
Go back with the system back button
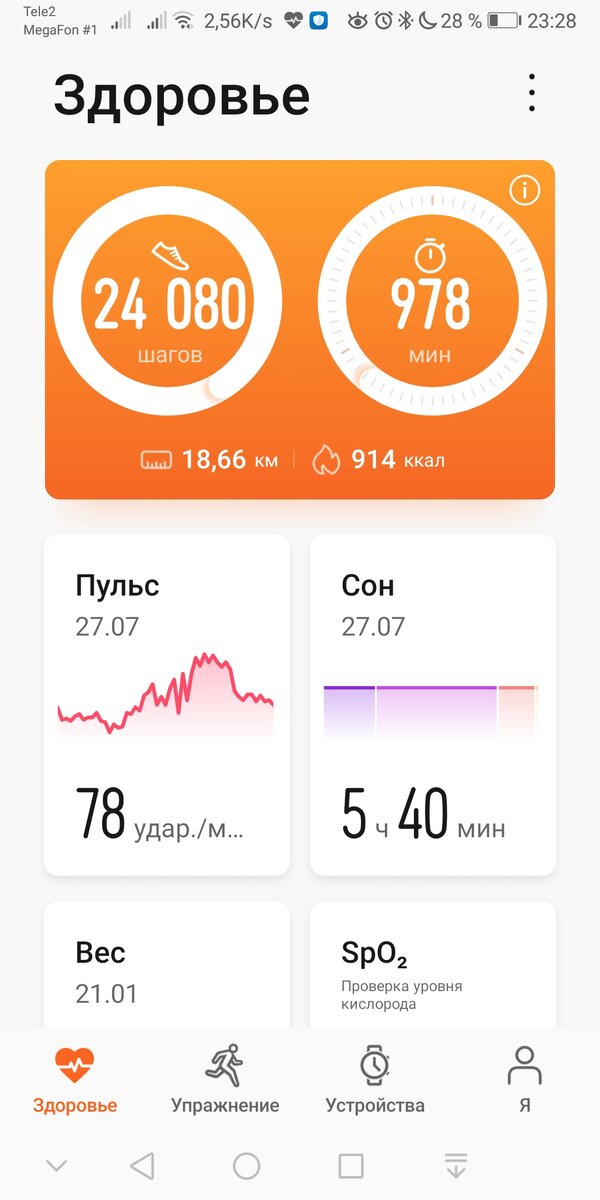point(143,1165)
